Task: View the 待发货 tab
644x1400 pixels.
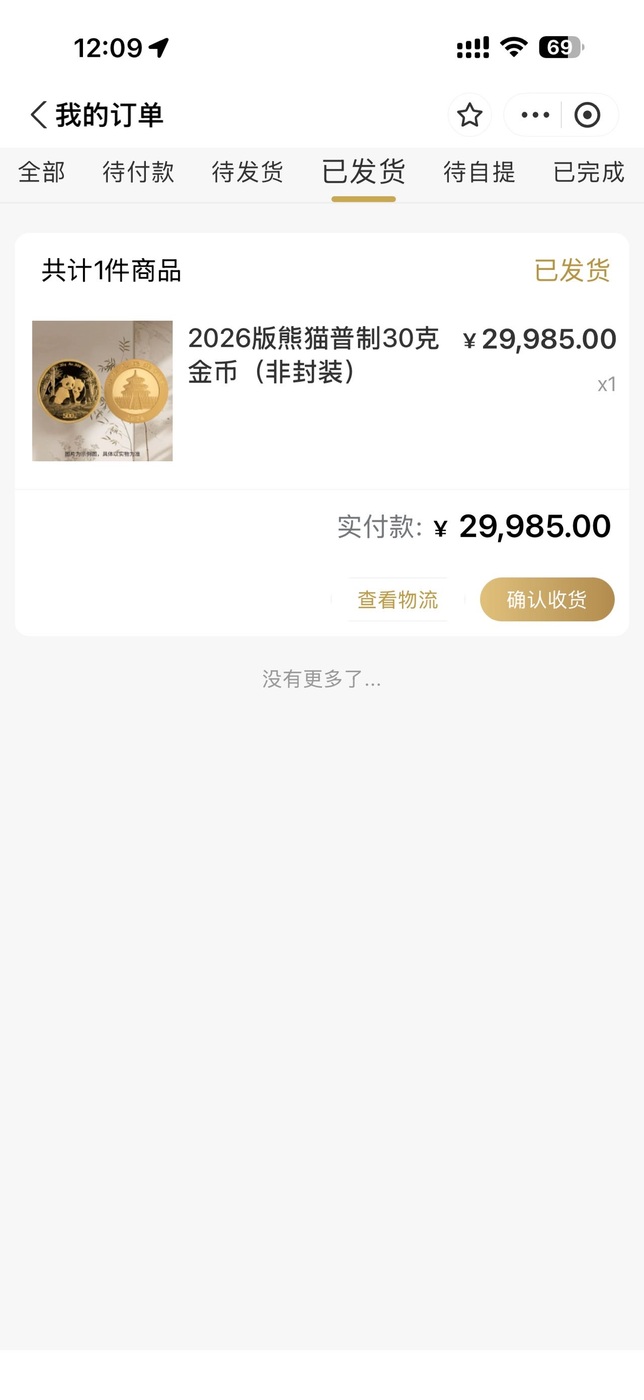Action: [x=248, y=172]
